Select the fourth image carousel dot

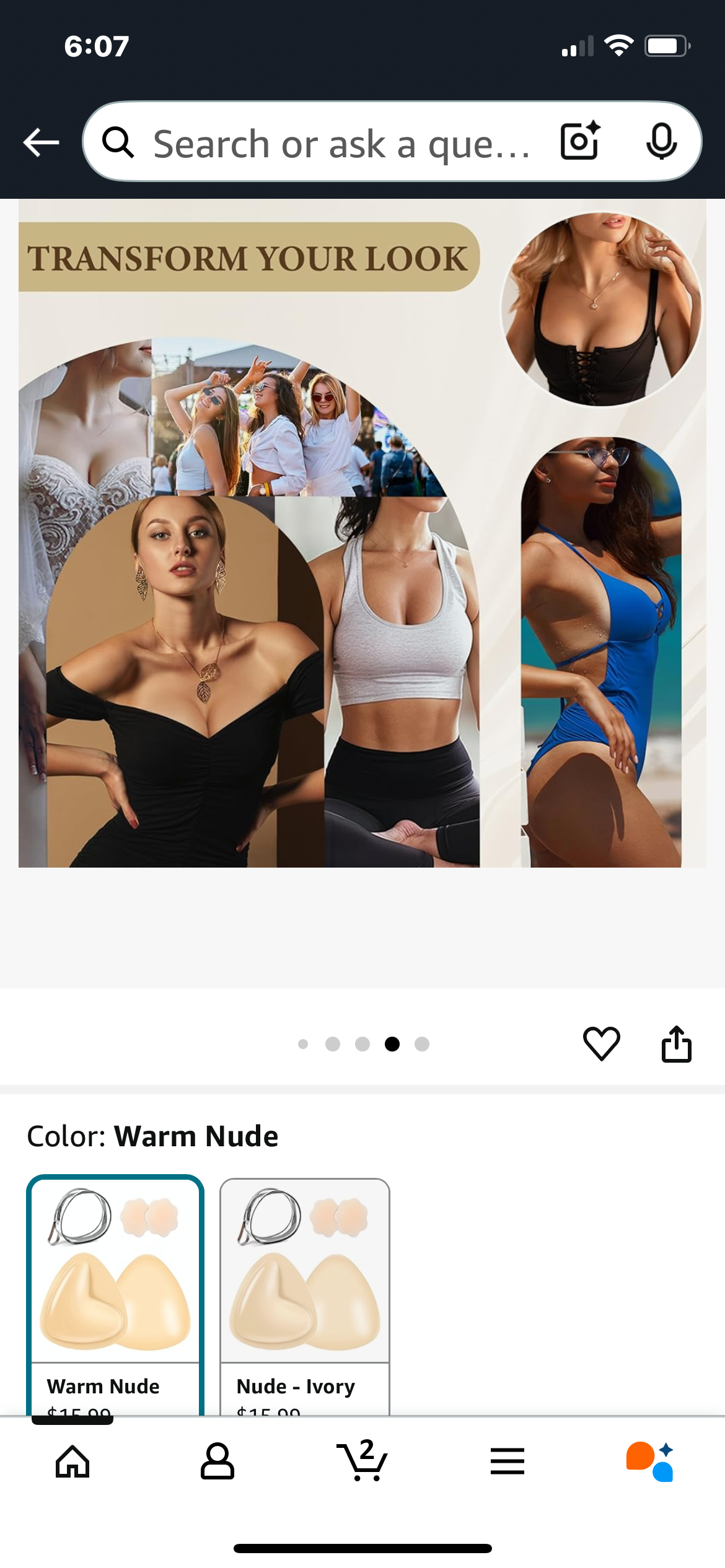pyautogui.click(x=392, y=1044)
